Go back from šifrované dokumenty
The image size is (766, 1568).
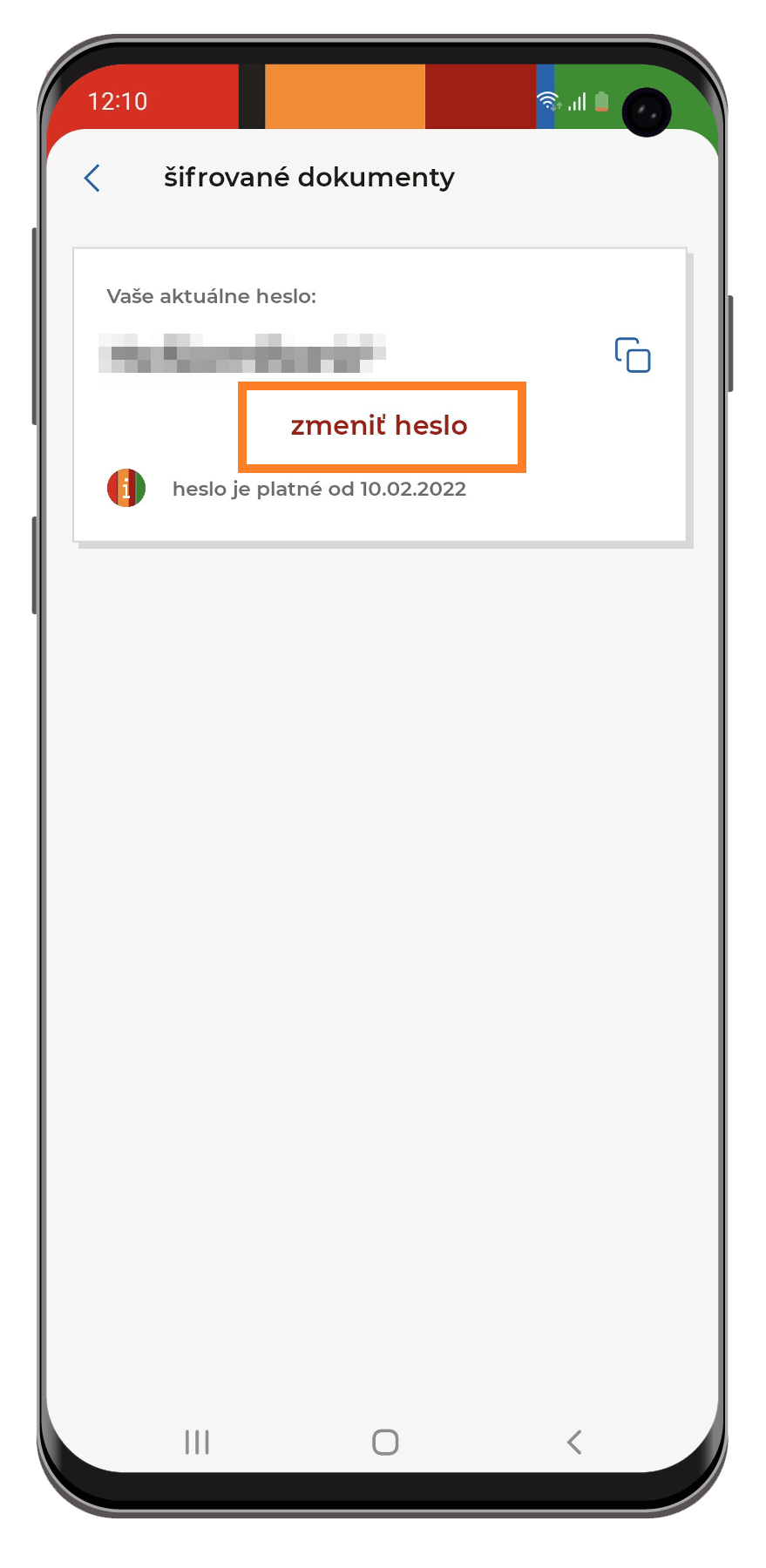point(92,178)
